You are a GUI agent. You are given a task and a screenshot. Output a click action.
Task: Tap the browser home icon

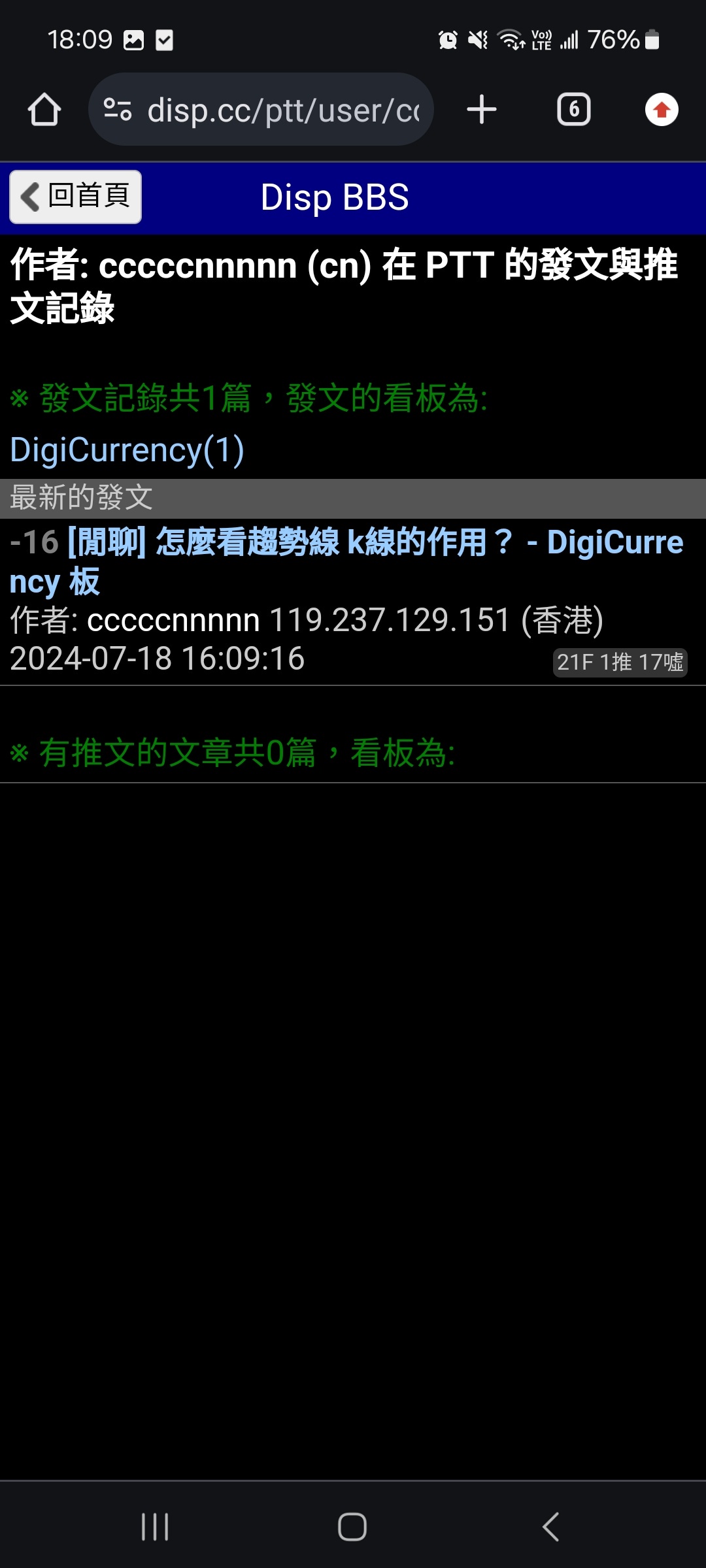click(x=44, y=109)
